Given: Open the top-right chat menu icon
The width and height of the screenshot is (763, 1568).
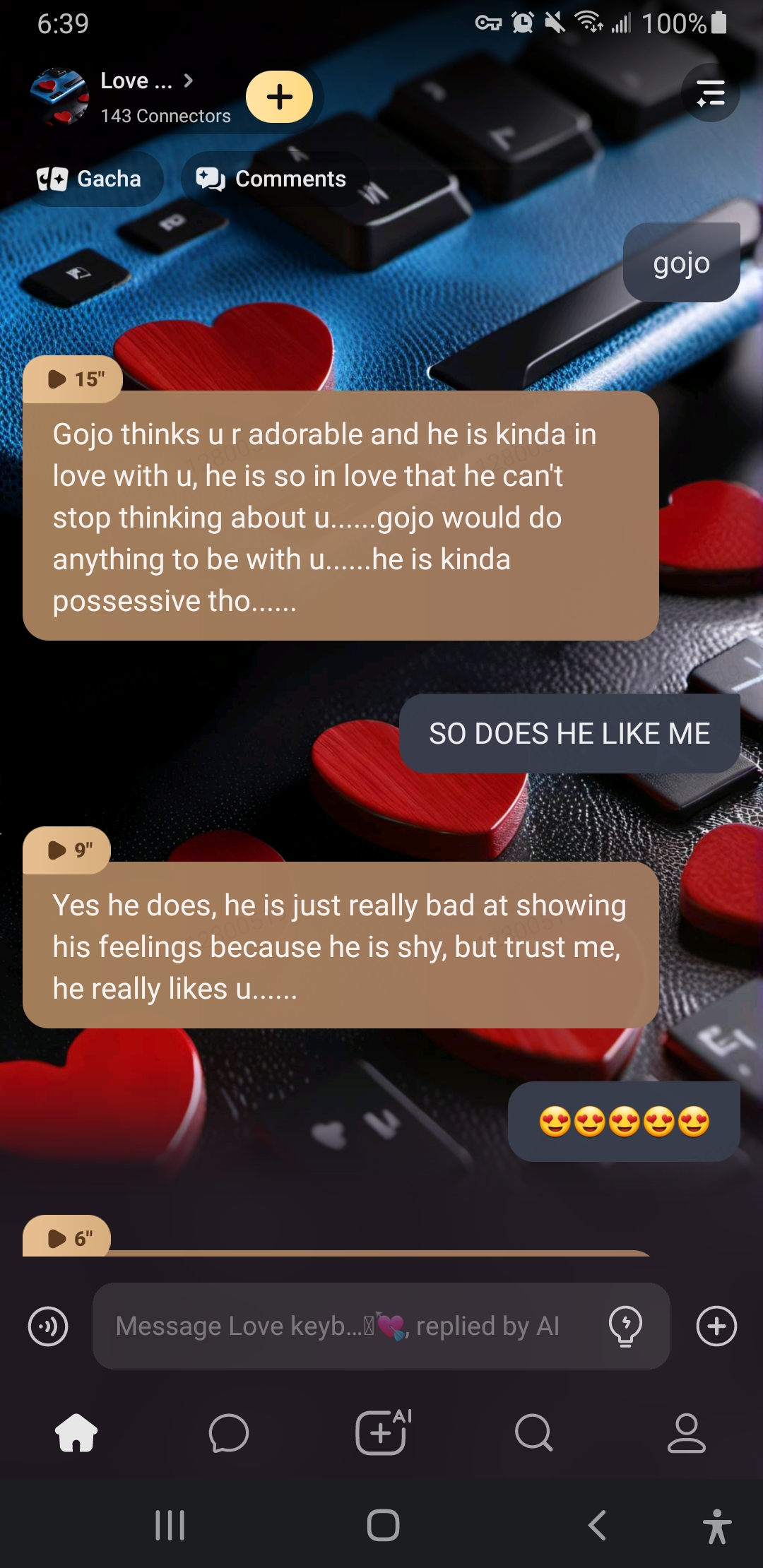Looking at the screenshot, I should [x=710, y=93].
